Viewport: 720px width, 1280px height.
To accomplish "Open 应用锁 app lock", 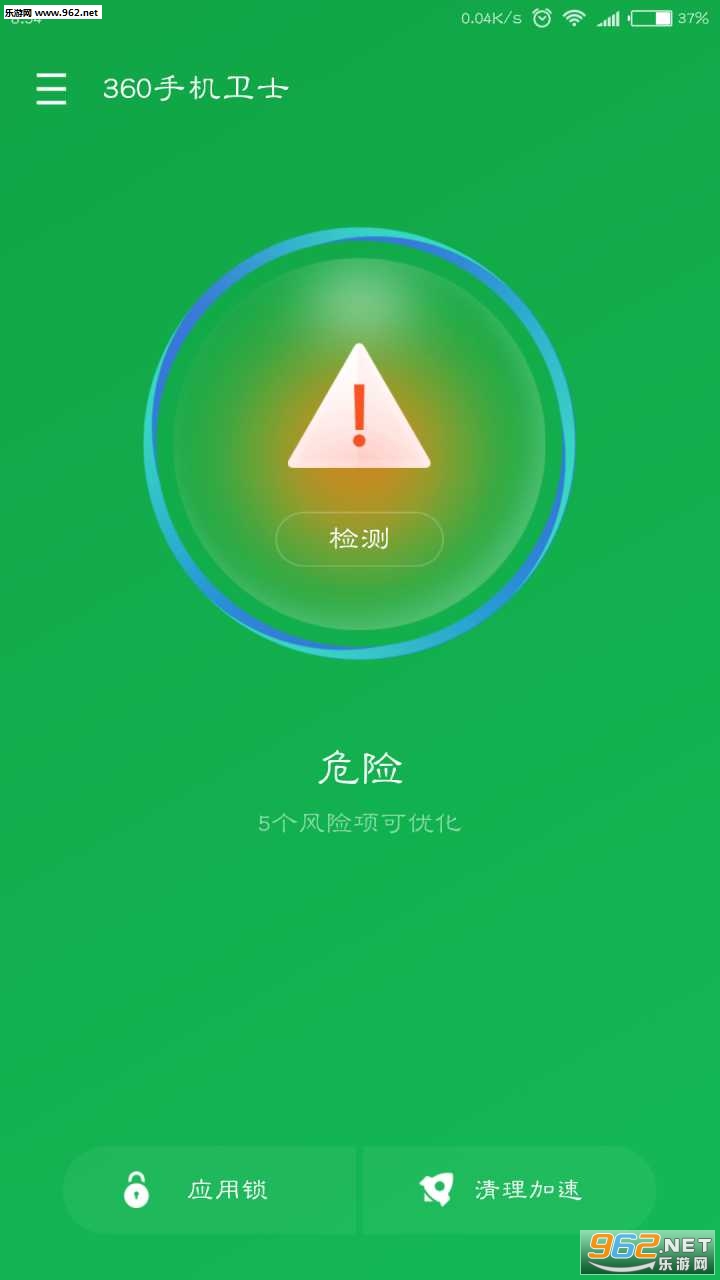I will pyautogui.click(x=209, y=1190).
